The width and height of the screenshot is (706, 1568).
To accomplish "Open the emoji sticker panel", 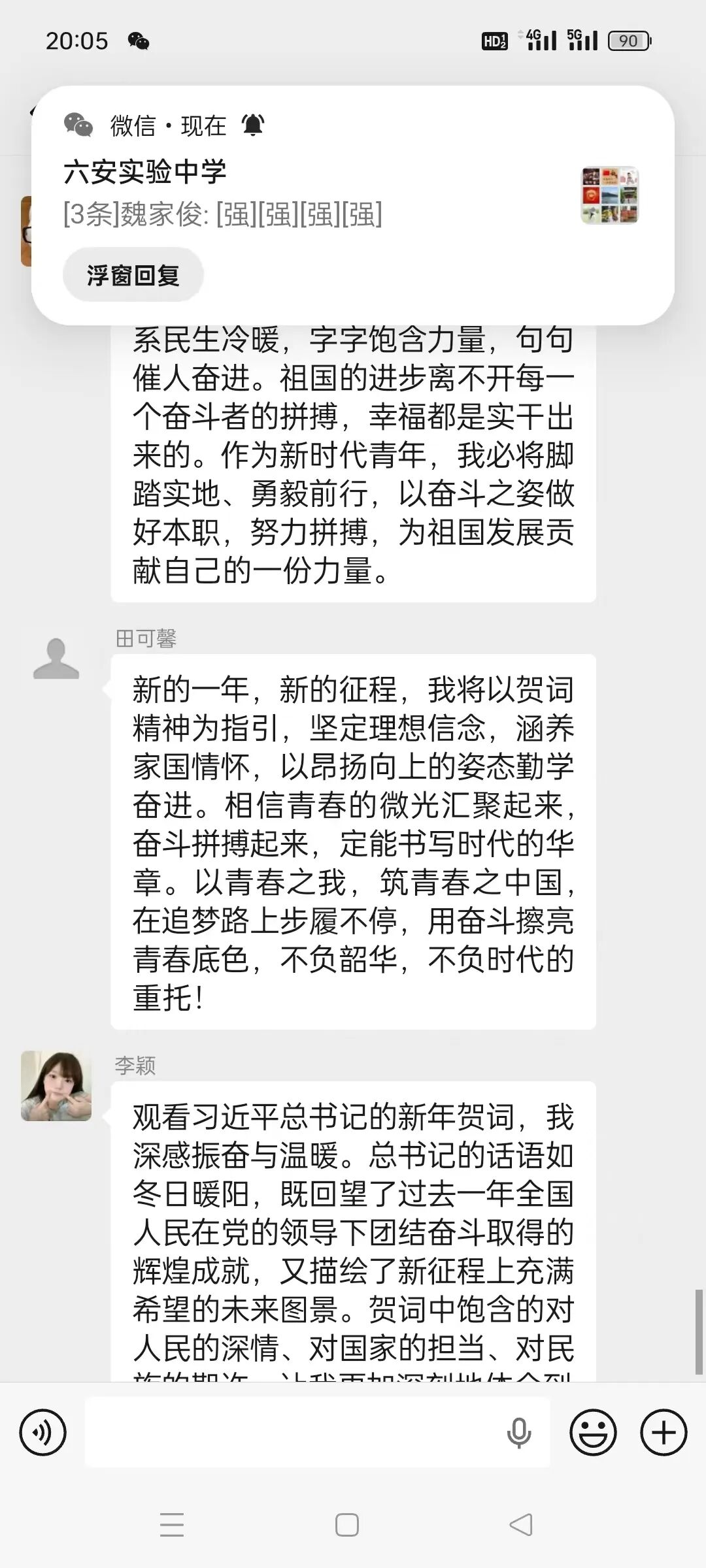I will [593, 1433].
